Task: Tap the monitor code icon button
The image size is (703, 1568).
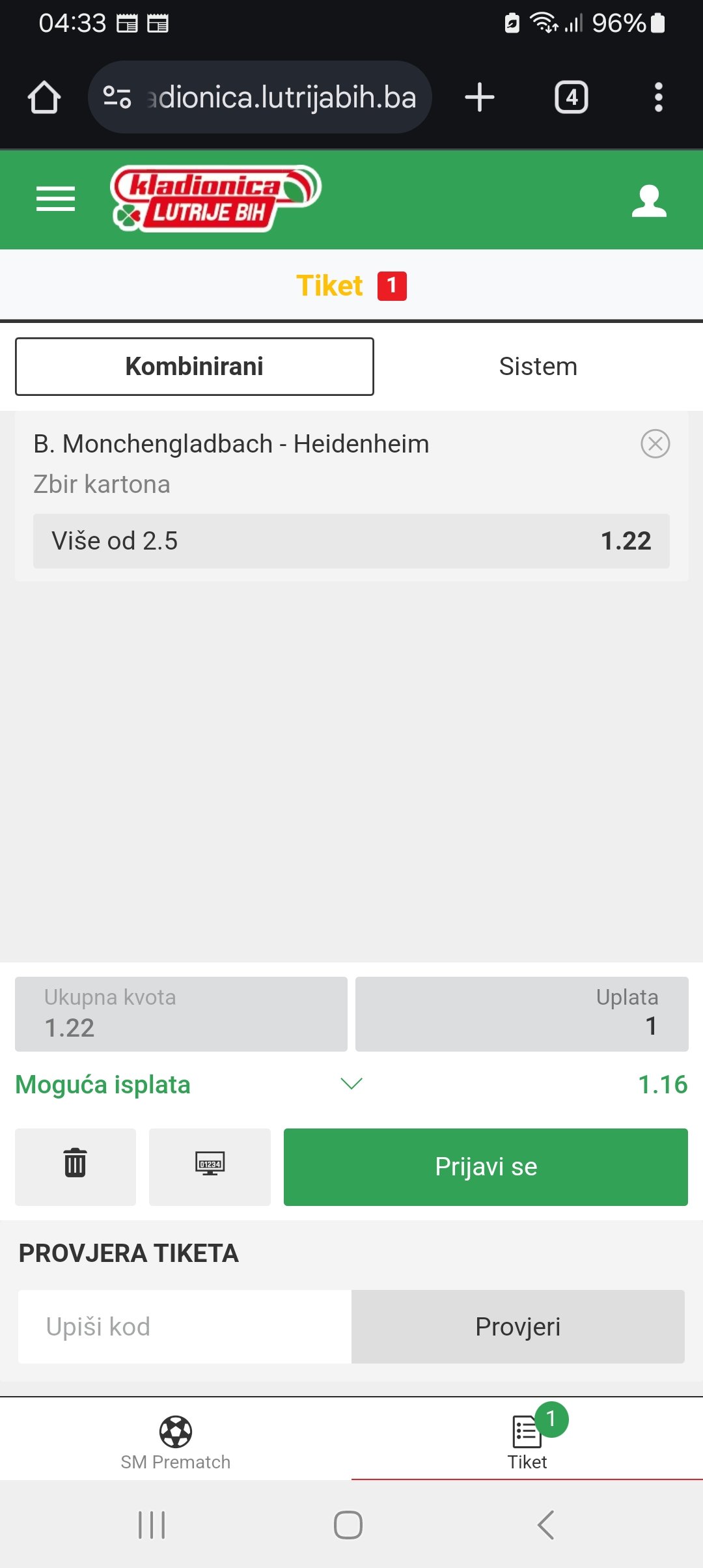Action: (210, 1167)
